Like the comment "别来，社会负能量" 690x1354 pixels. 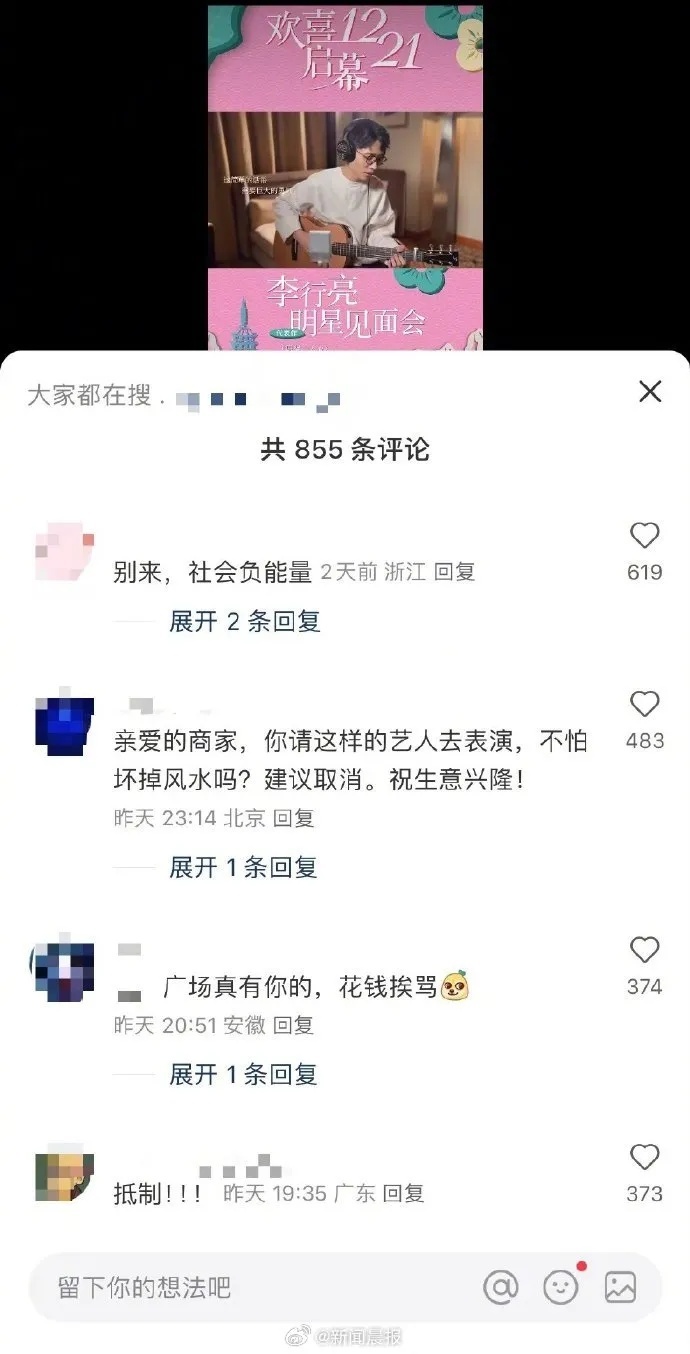point(645,537)
